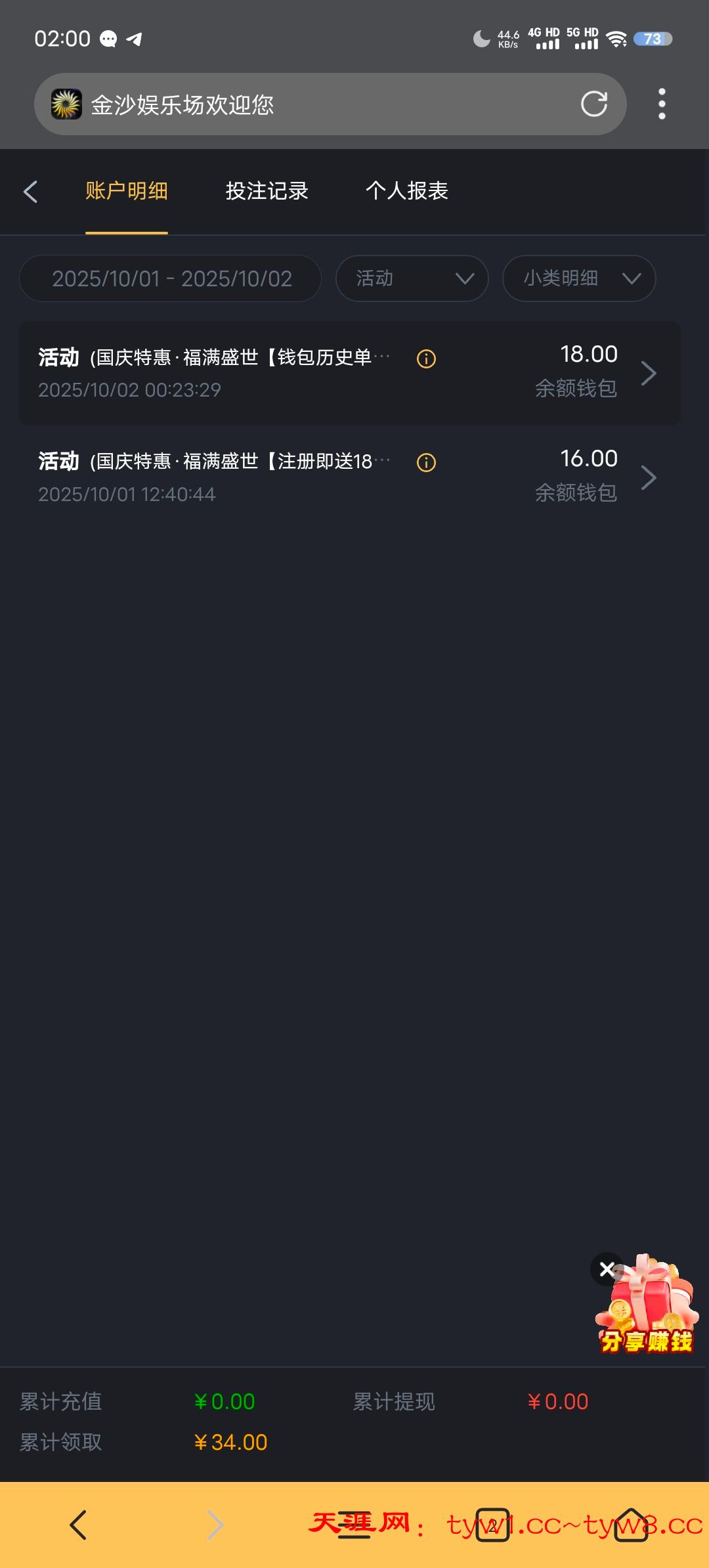Go to the browser home page
This screenshot has height=1568, width=709.
pyautogui.click(x=631, y=1525)
